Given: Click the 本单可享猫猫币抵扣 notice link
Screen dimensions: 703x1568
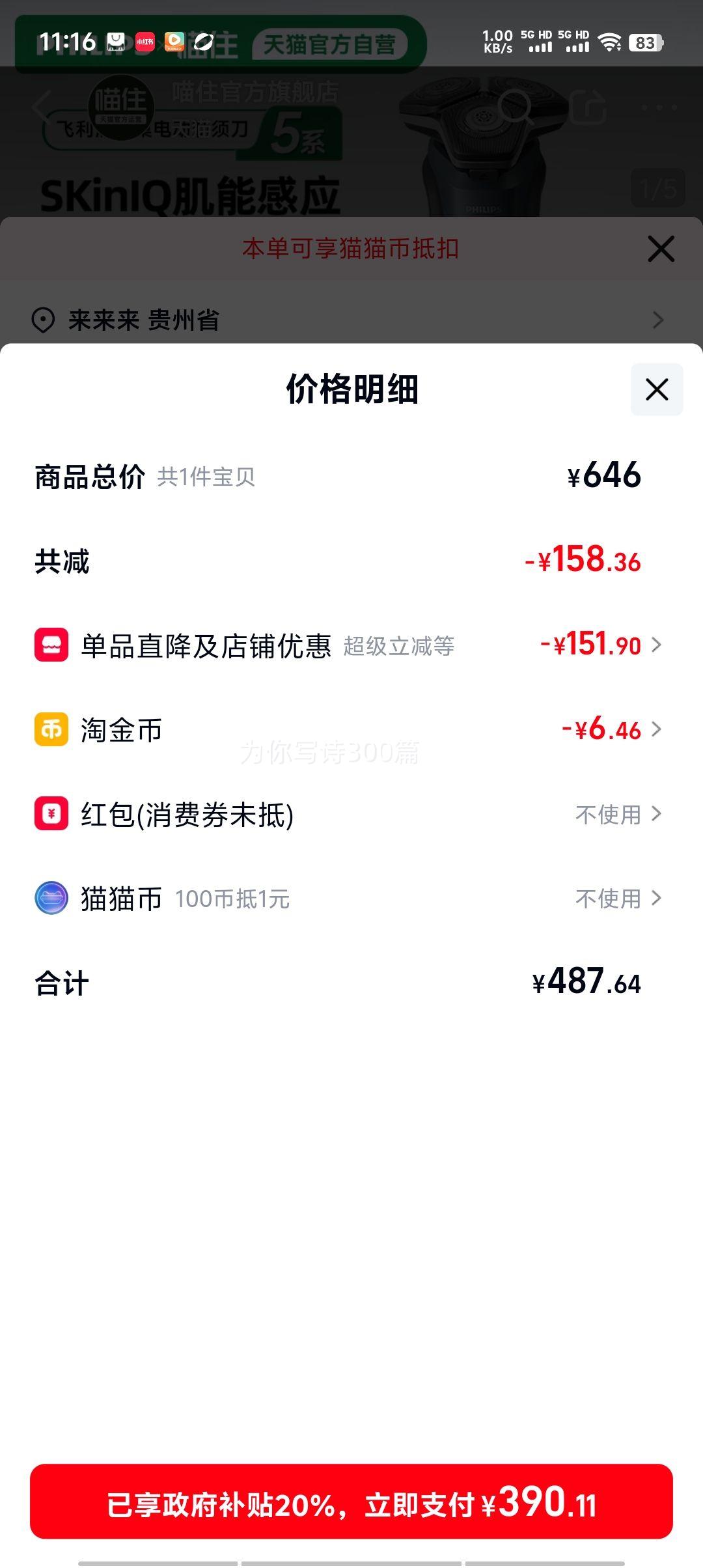Looking at the screenshot, I should (x=351, y=248).
